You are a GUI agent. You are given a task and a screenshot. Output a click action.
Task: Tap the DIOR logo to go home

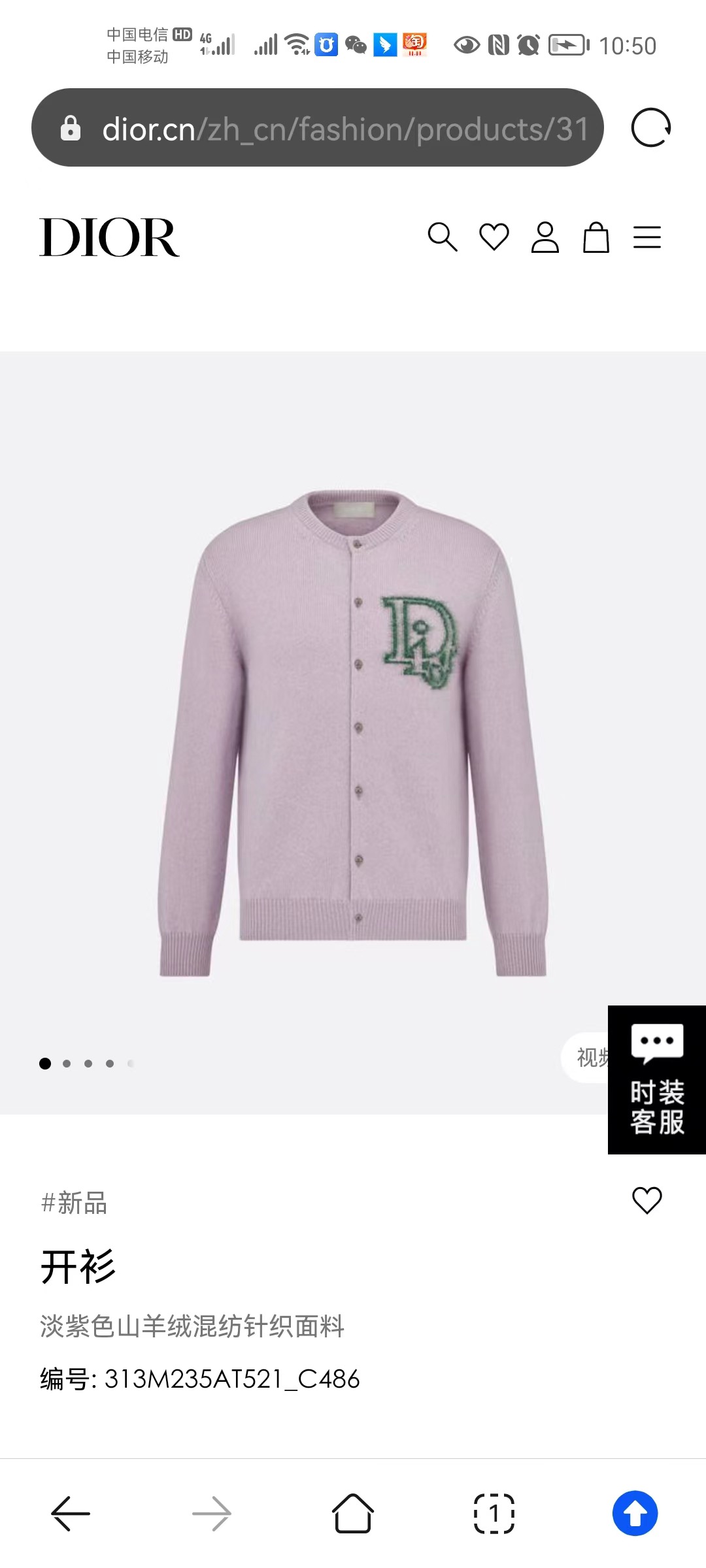[x=109, y=238]
